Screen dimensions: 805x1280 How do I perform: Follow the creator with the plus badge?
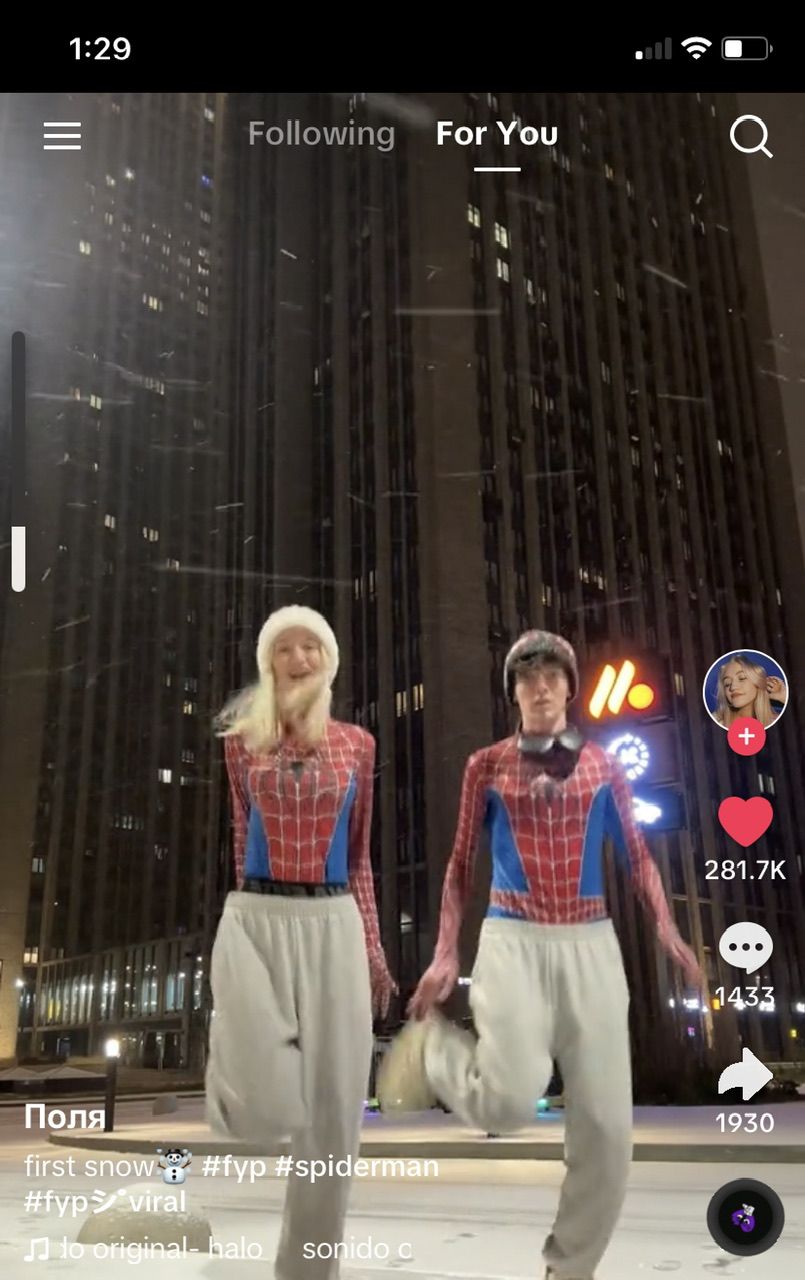tap(745, 738)
